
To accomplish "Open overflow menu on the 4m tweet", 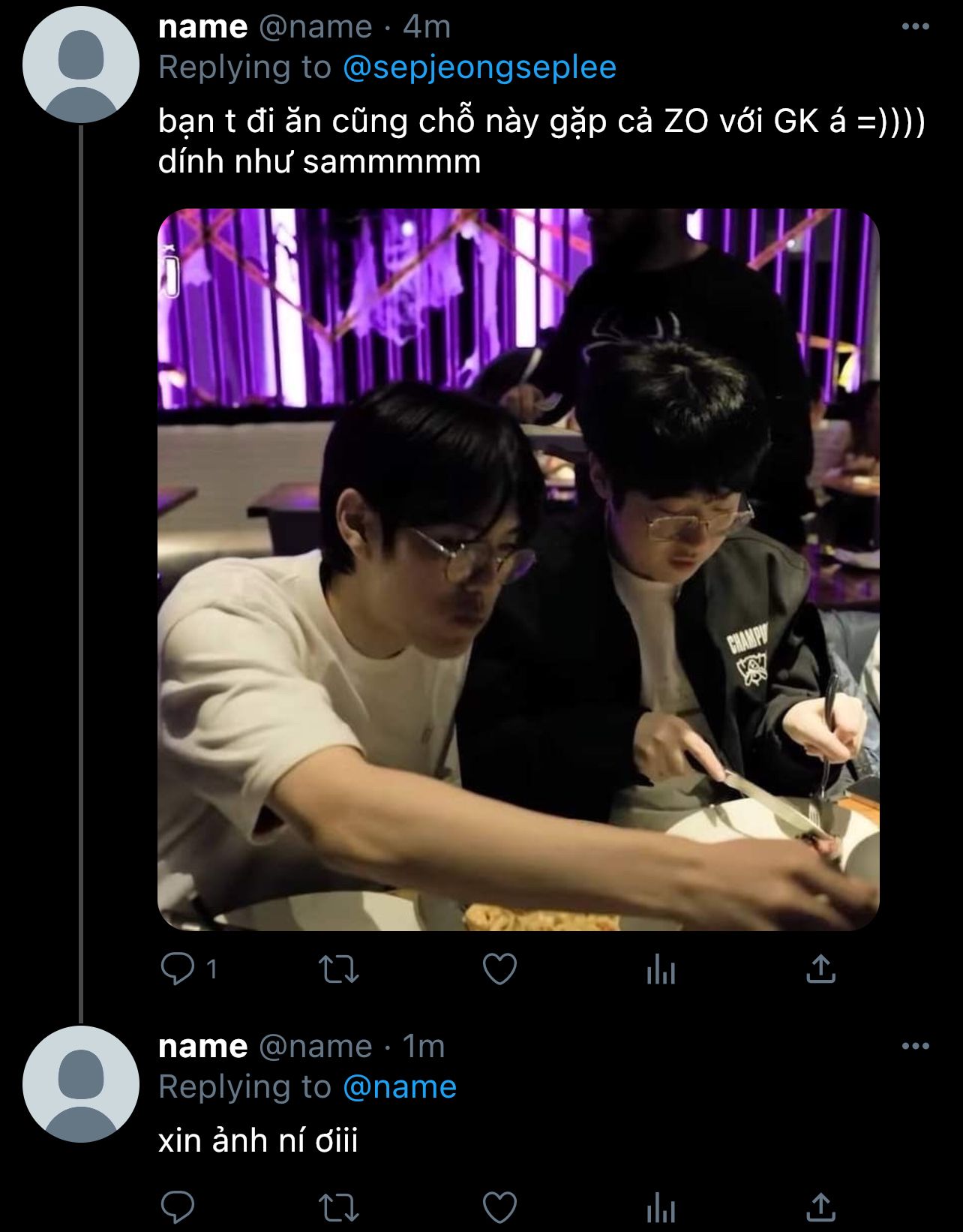I will [915, 27].
